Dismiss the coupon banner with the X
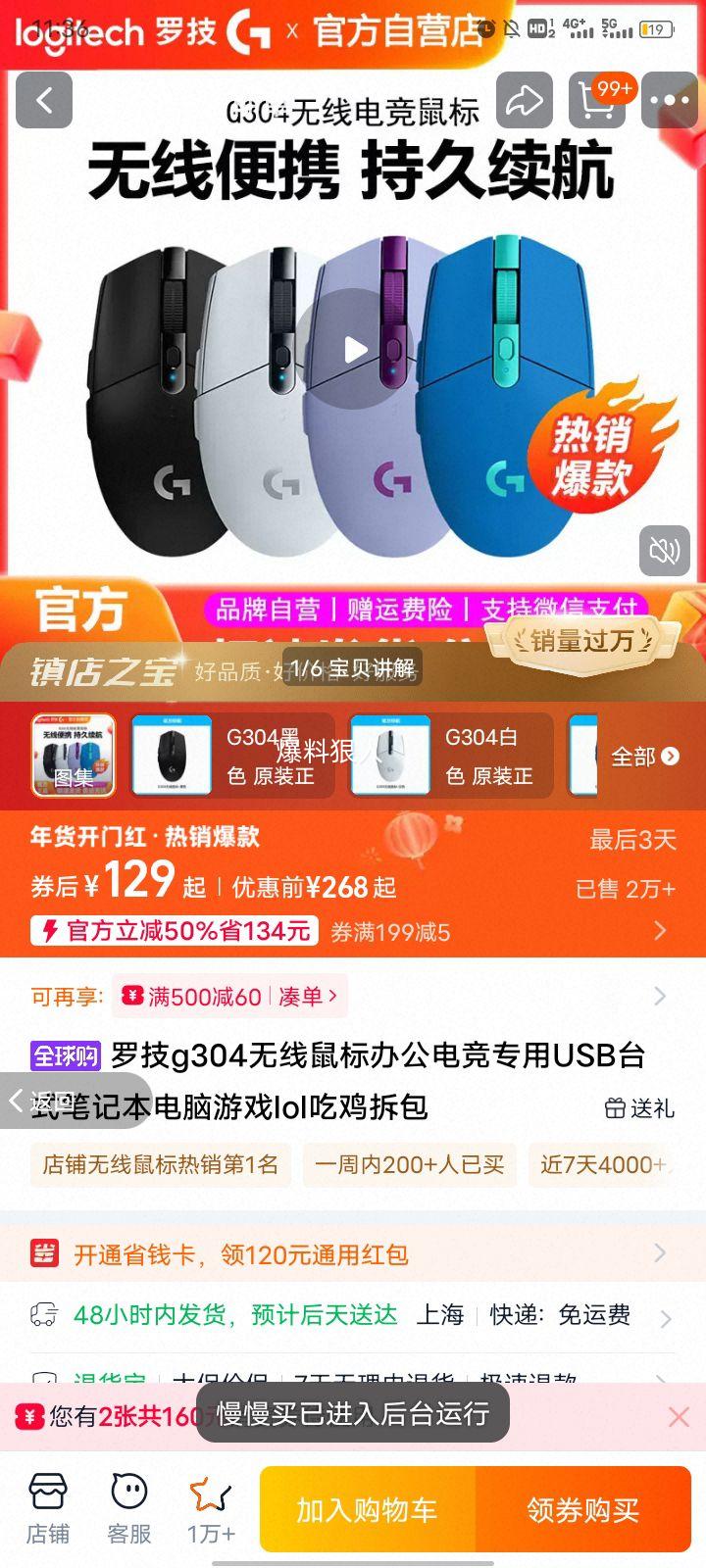 (678, 1416)
